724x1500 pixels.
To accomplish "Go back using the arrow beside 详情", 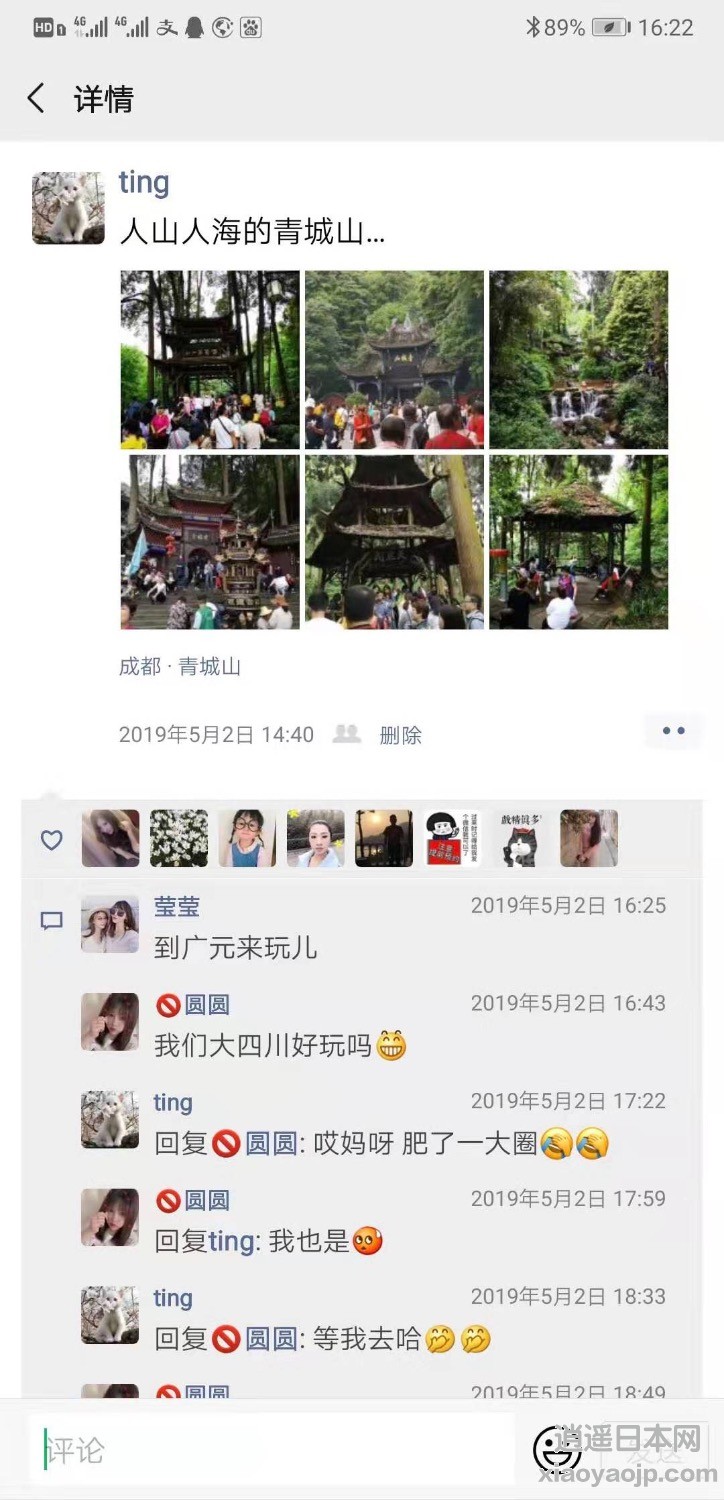I will tap(36, 98).
